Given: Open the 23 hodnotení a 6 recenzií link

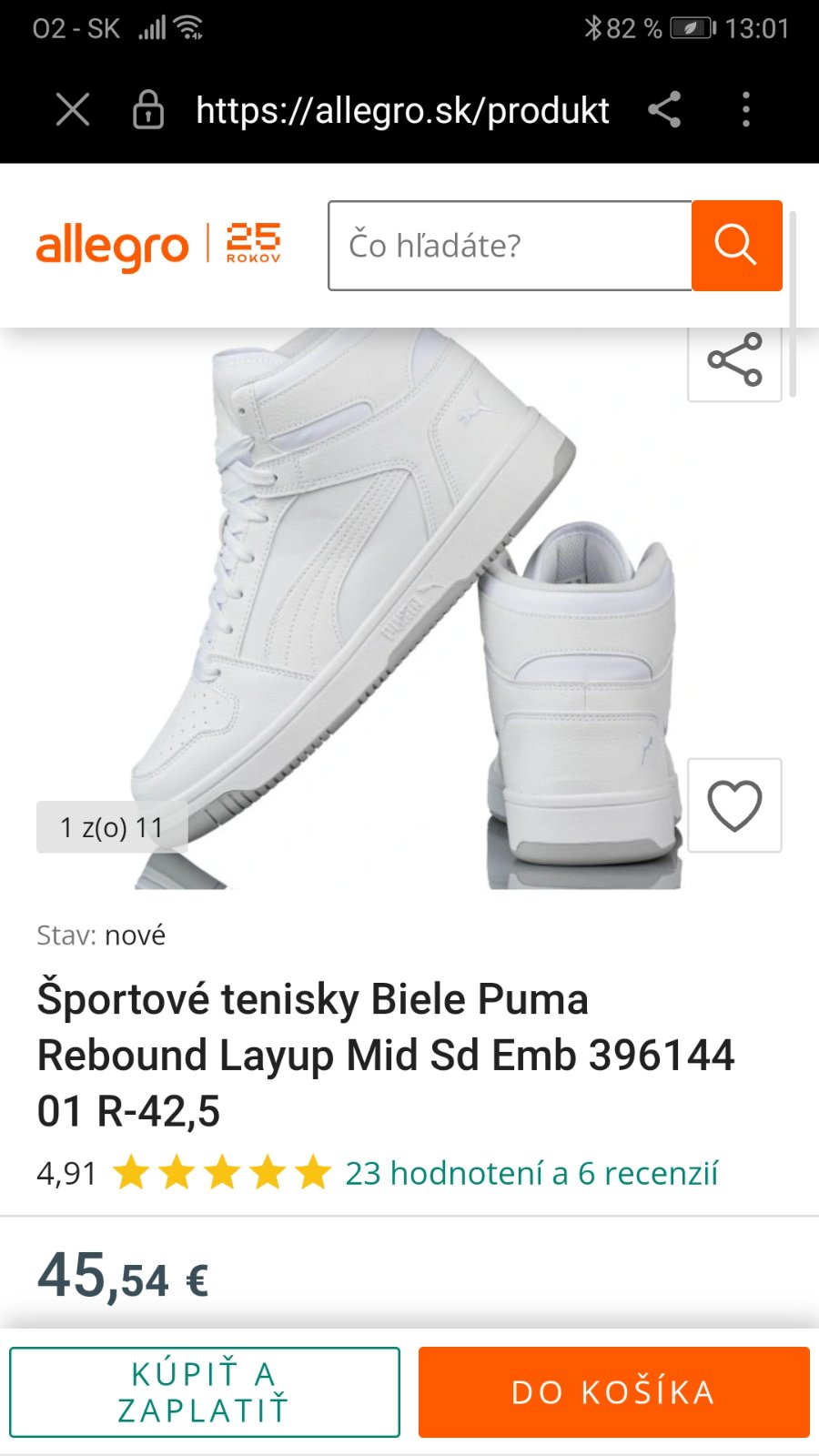Looking at the screenshot, I should click(531, 1174).
